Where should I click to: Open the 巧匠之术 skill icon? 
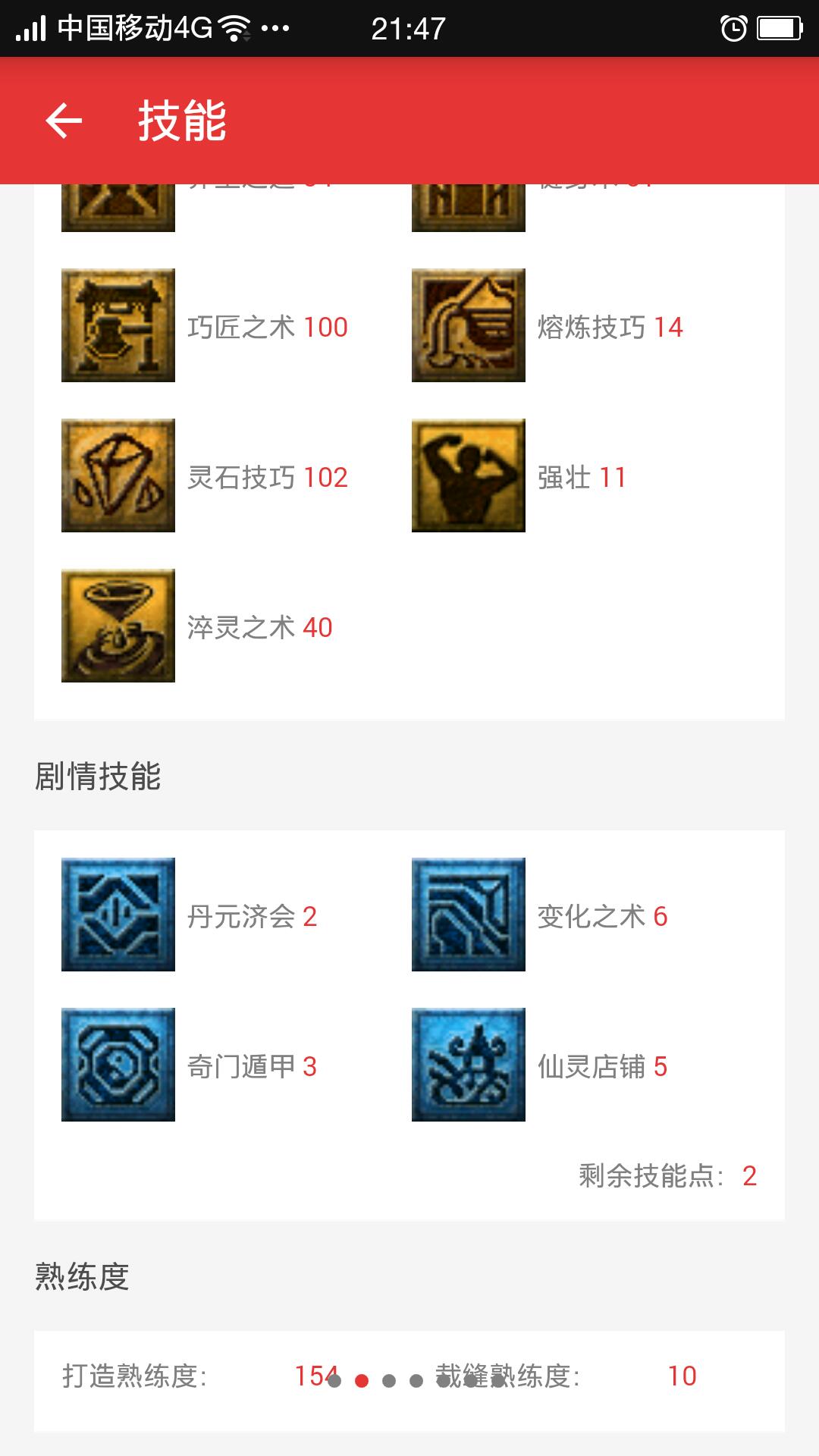[x=118, y=325]
